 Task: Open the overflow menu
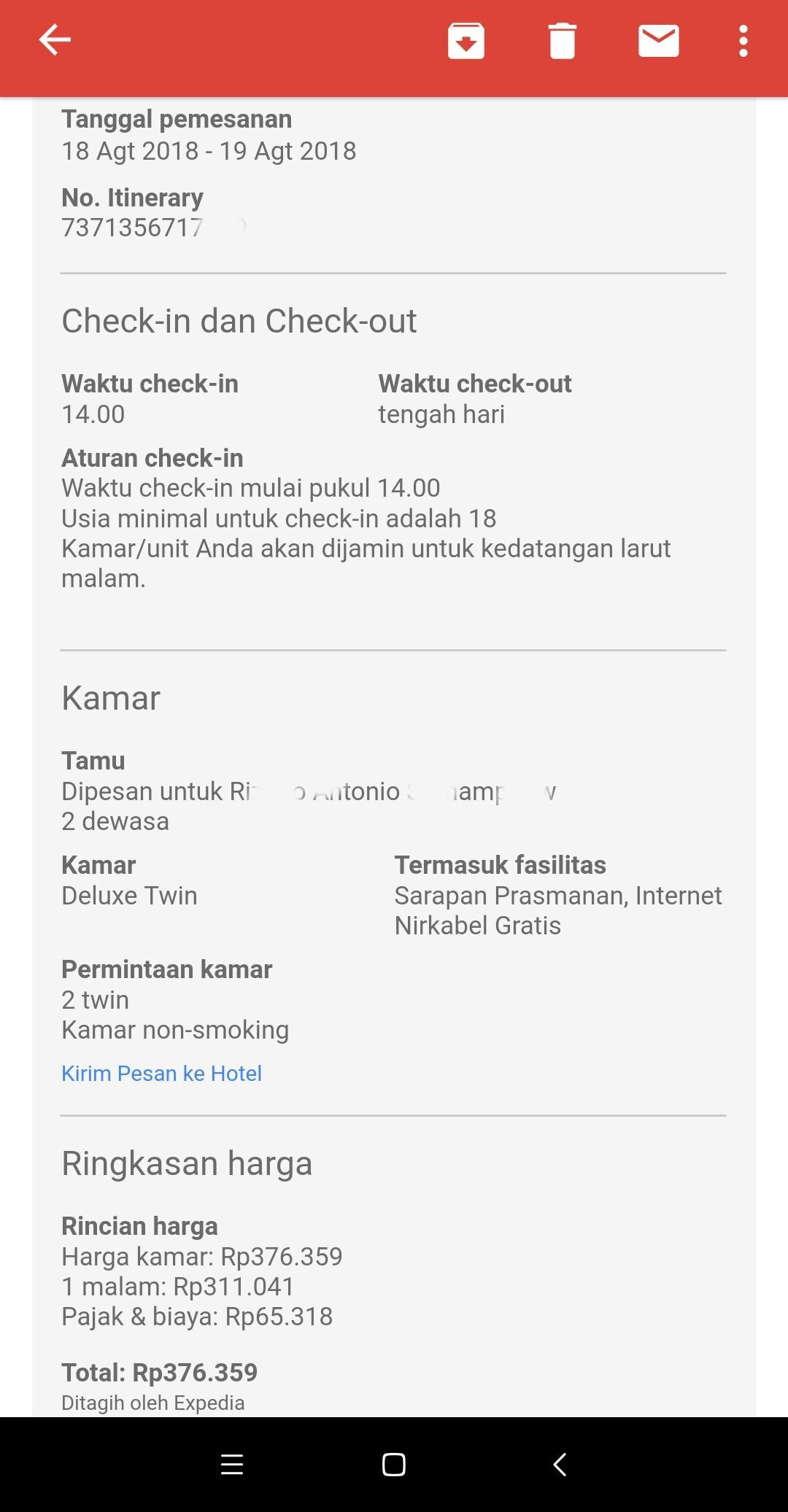click(x=743, y=41)
